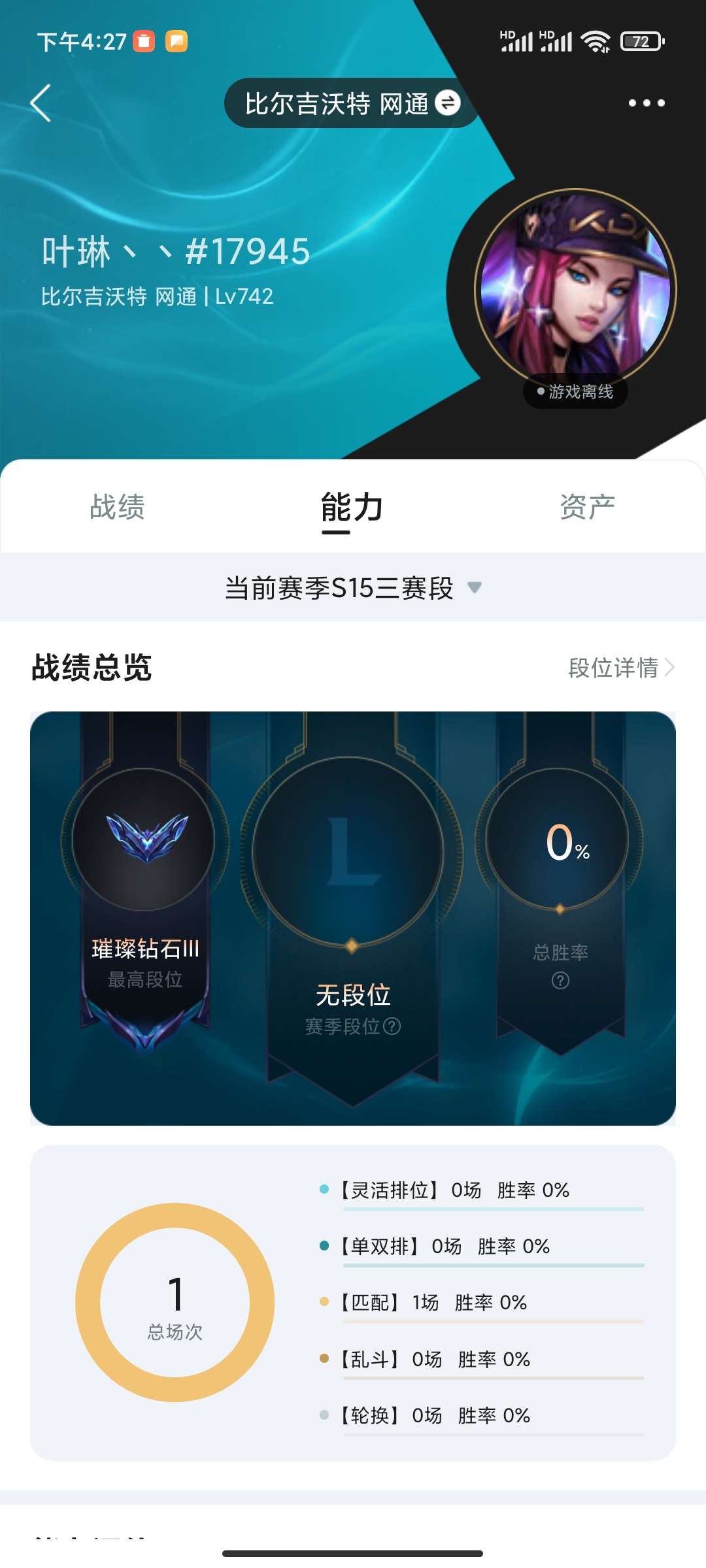This screenshot has height=1568, width=706.
Task: Select the 能力 tab
Action: 352,508
